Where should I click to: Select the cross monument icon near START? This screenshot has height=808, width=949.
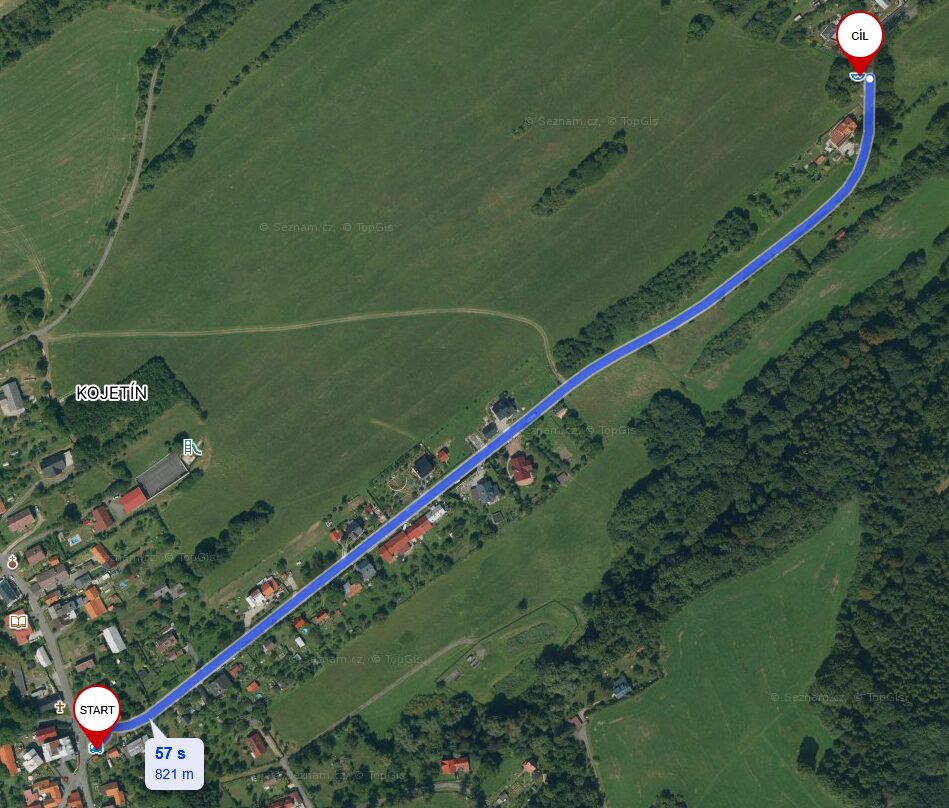click(x=60, y=707)
